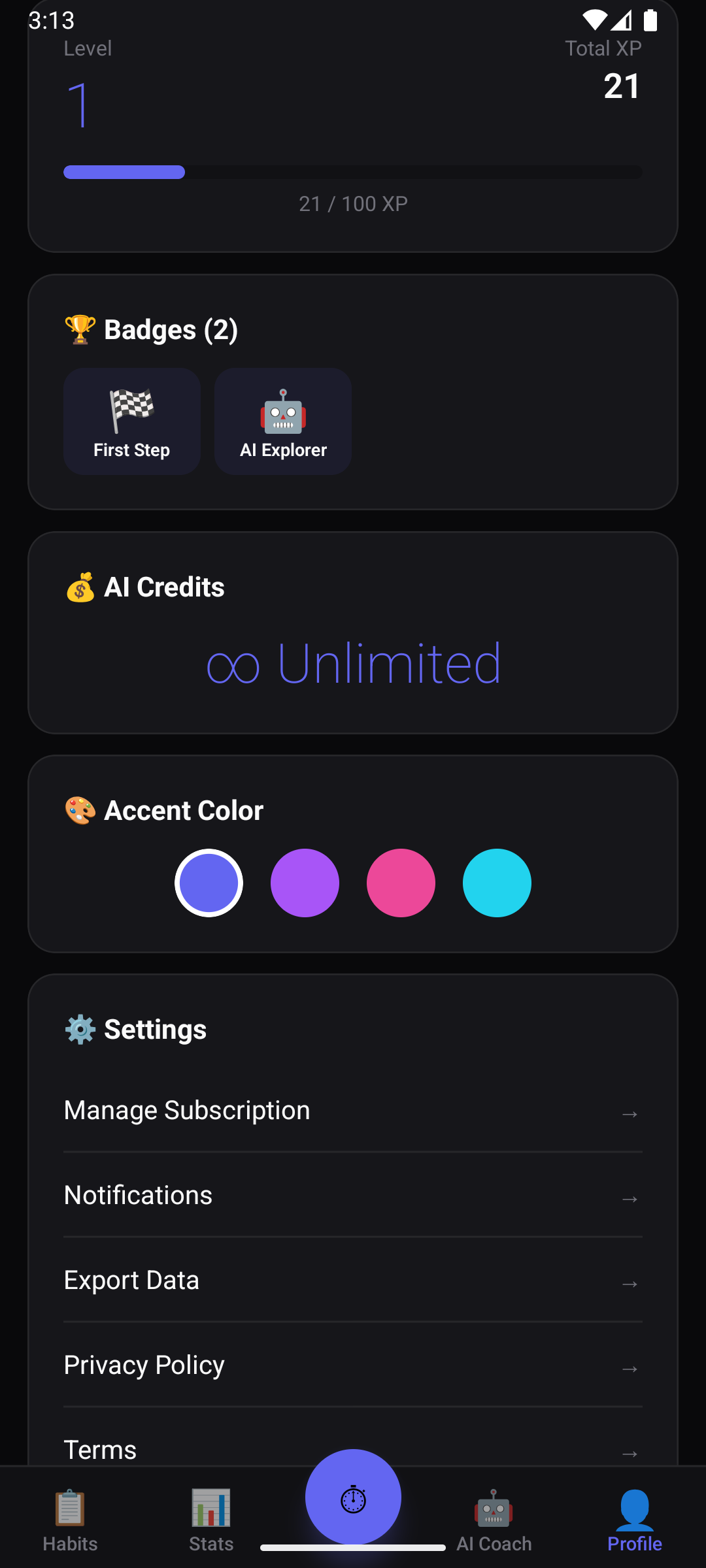View the Privacy Policy
The height and width of the screenshot is (1568, 706).
tap(353, 1365)
